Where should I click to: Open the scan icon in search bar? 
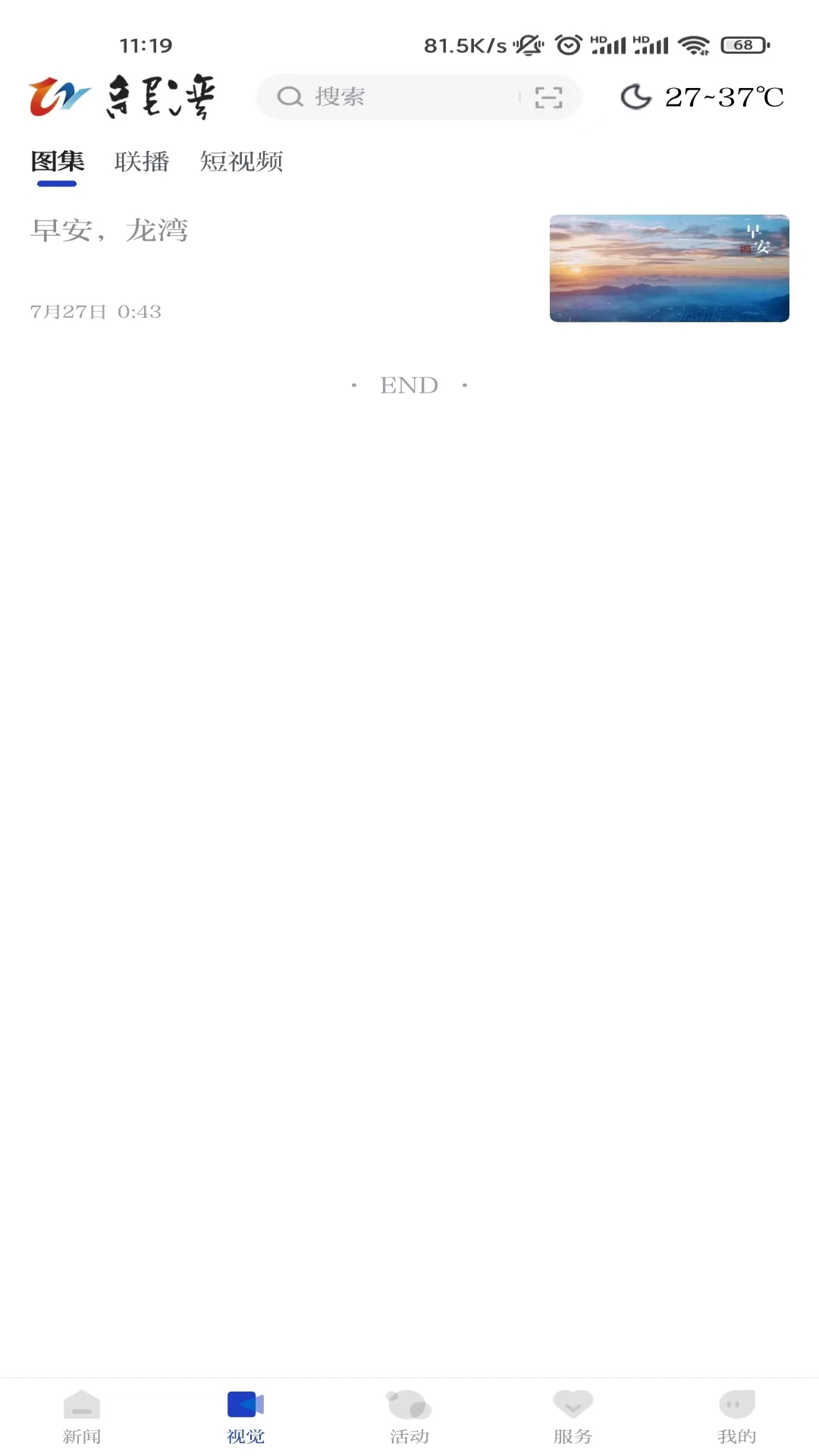coord(548,97)
